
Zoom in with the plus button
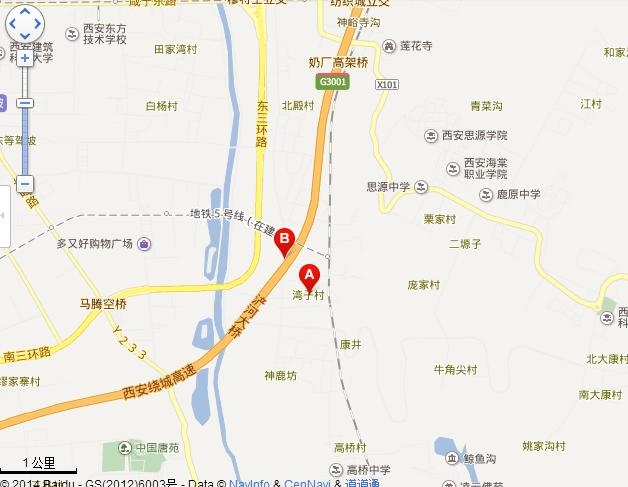(x=25, y=59)
